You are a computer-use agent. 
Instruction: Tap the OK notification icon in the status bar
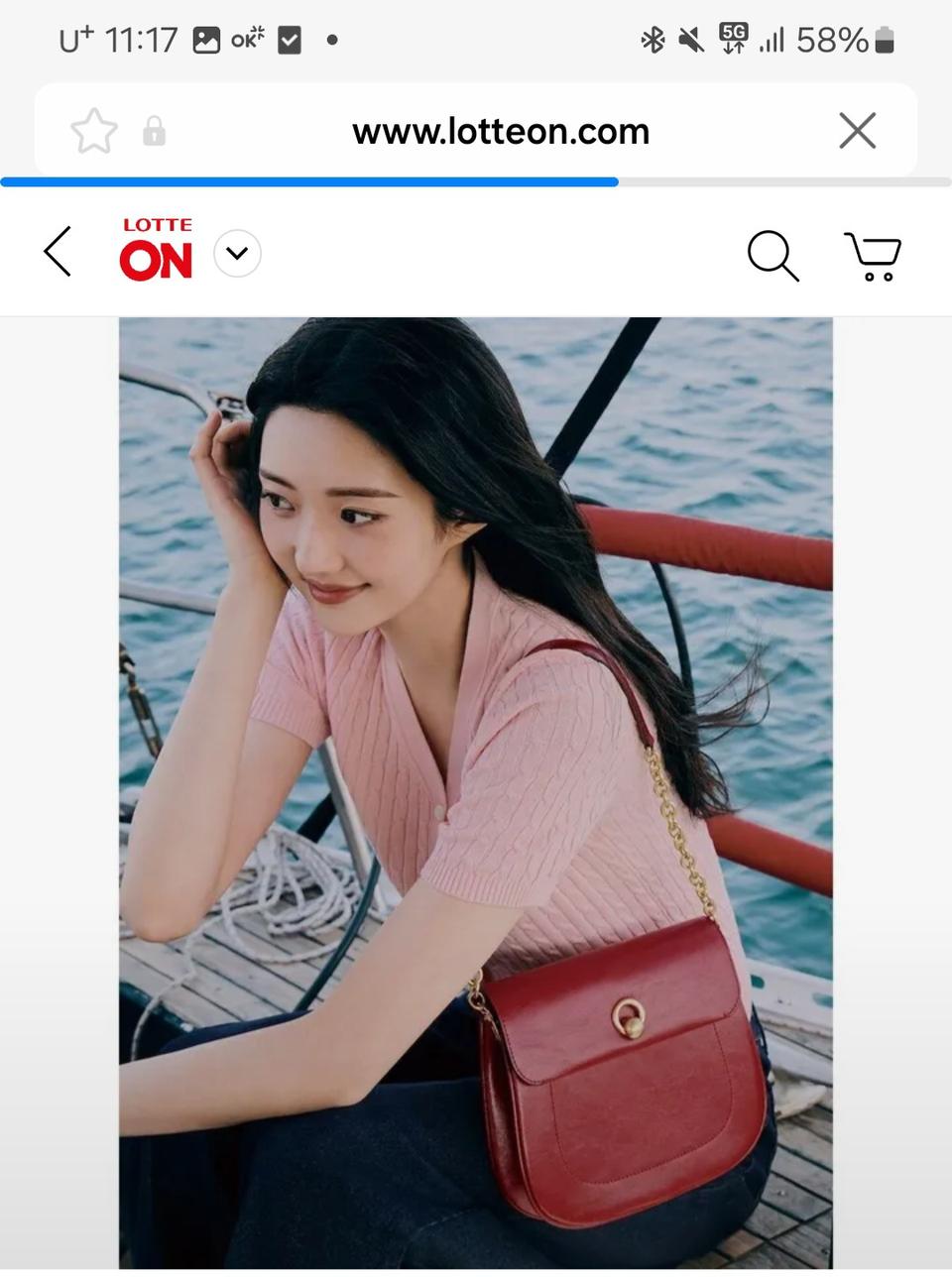point(244,40)
